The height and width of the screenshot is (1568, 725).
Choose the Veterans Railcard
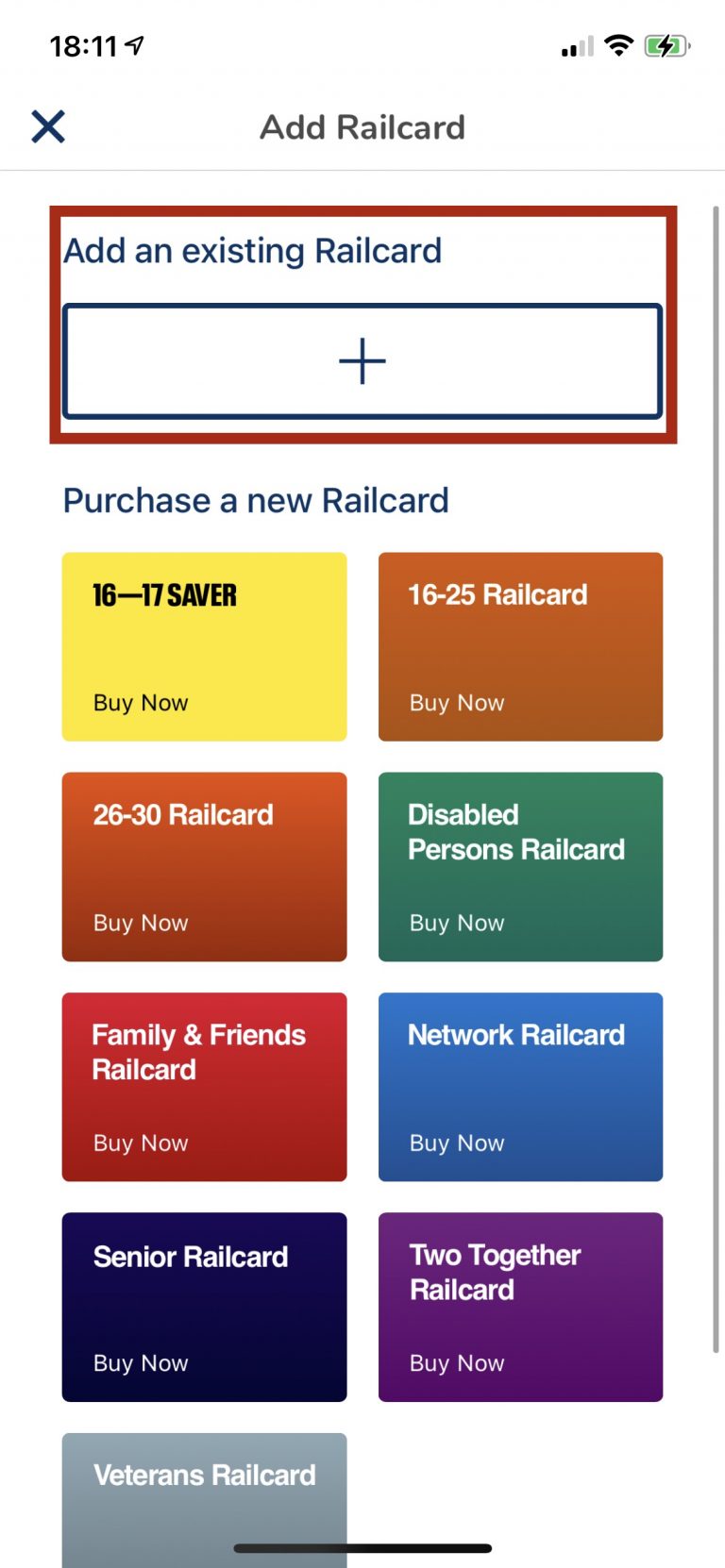click(x=204, y=1495)
